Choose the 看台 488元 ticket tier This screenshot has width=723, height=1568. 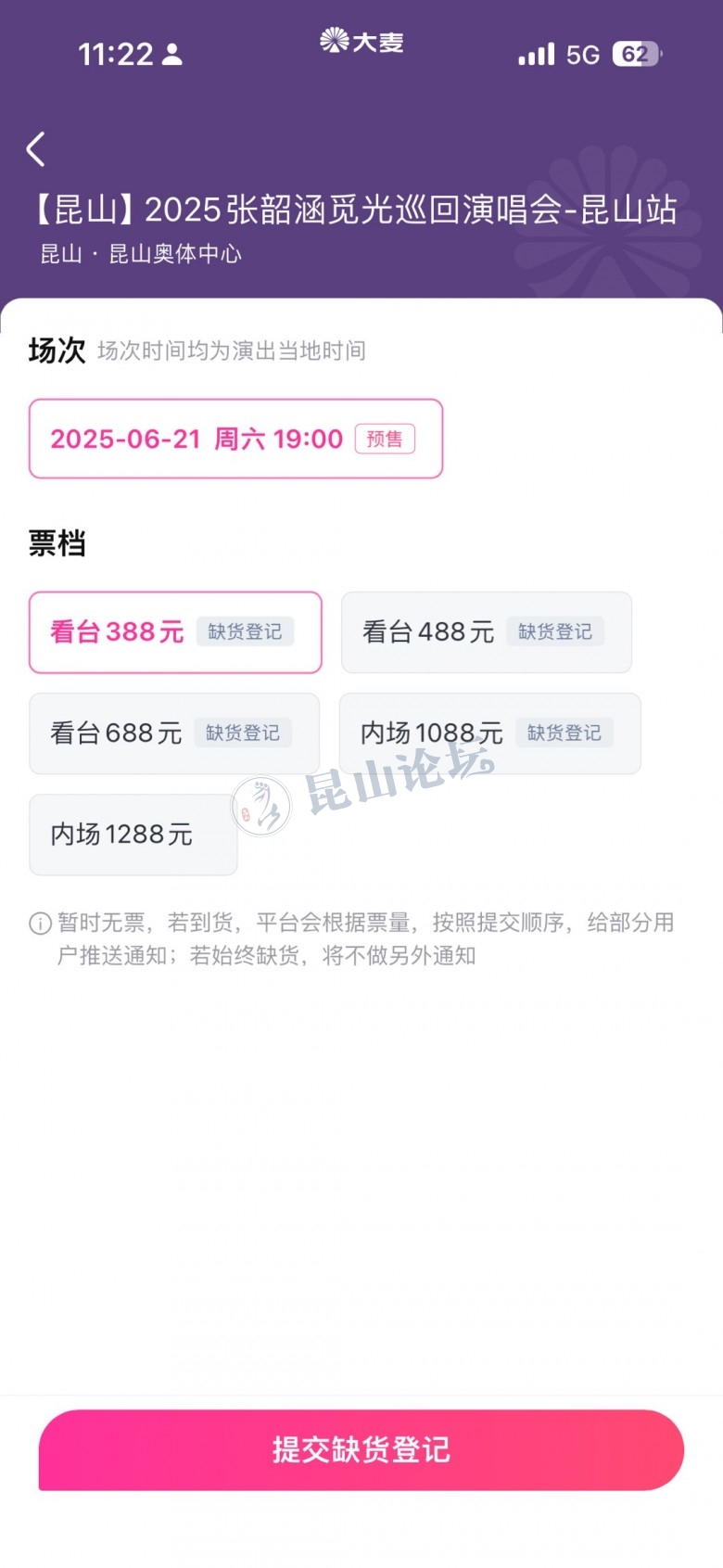[486, 632]
